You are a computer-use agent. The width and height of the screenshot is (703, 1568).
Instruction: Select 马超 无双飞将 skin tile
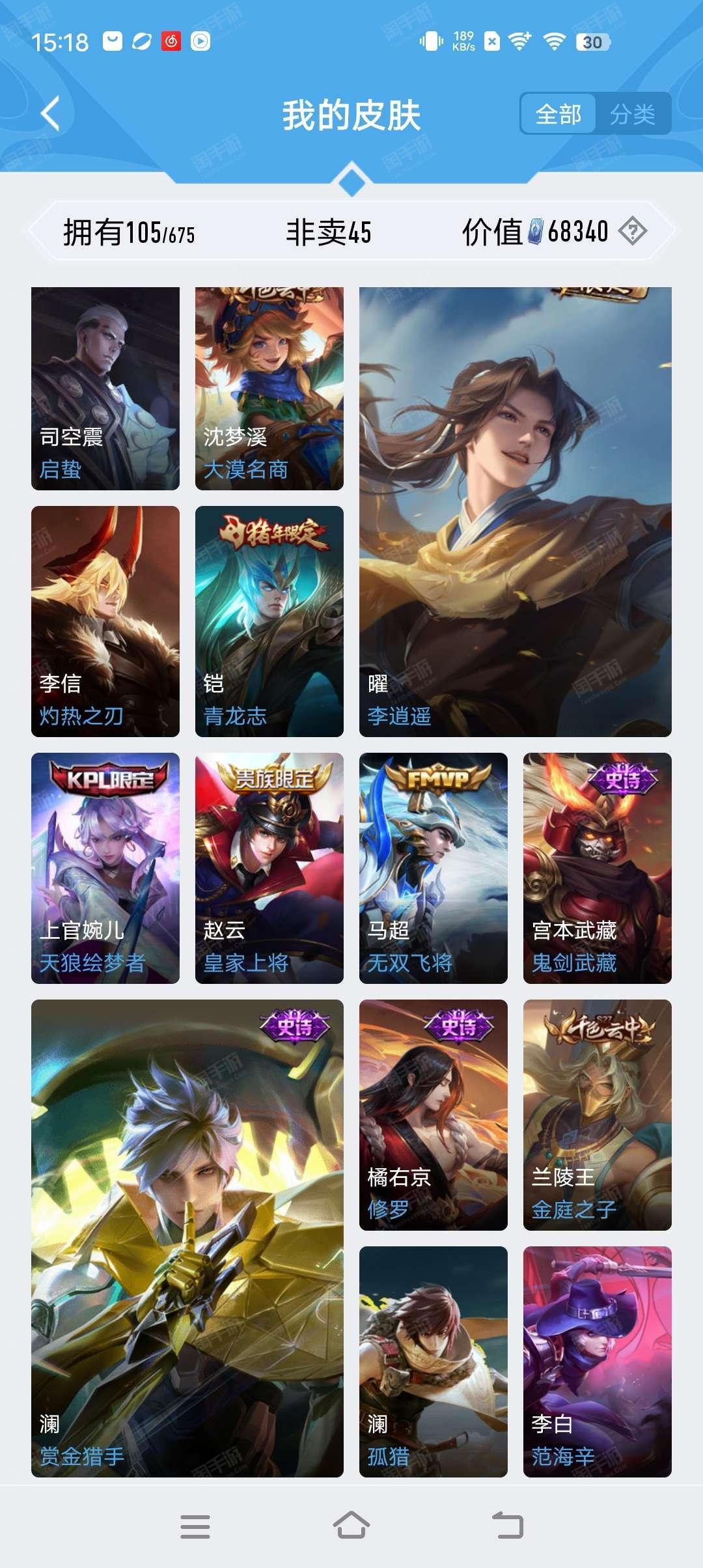[x=434, y=868]
